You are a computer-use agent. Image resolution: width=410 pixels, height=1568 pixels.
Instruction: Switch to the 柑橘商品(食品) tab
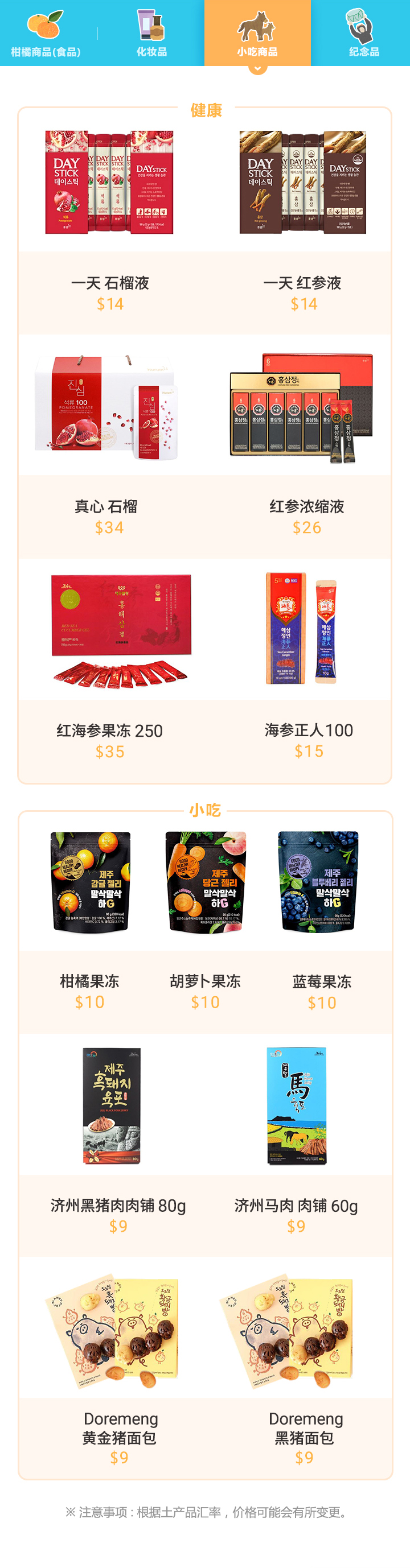click(46, 34)
